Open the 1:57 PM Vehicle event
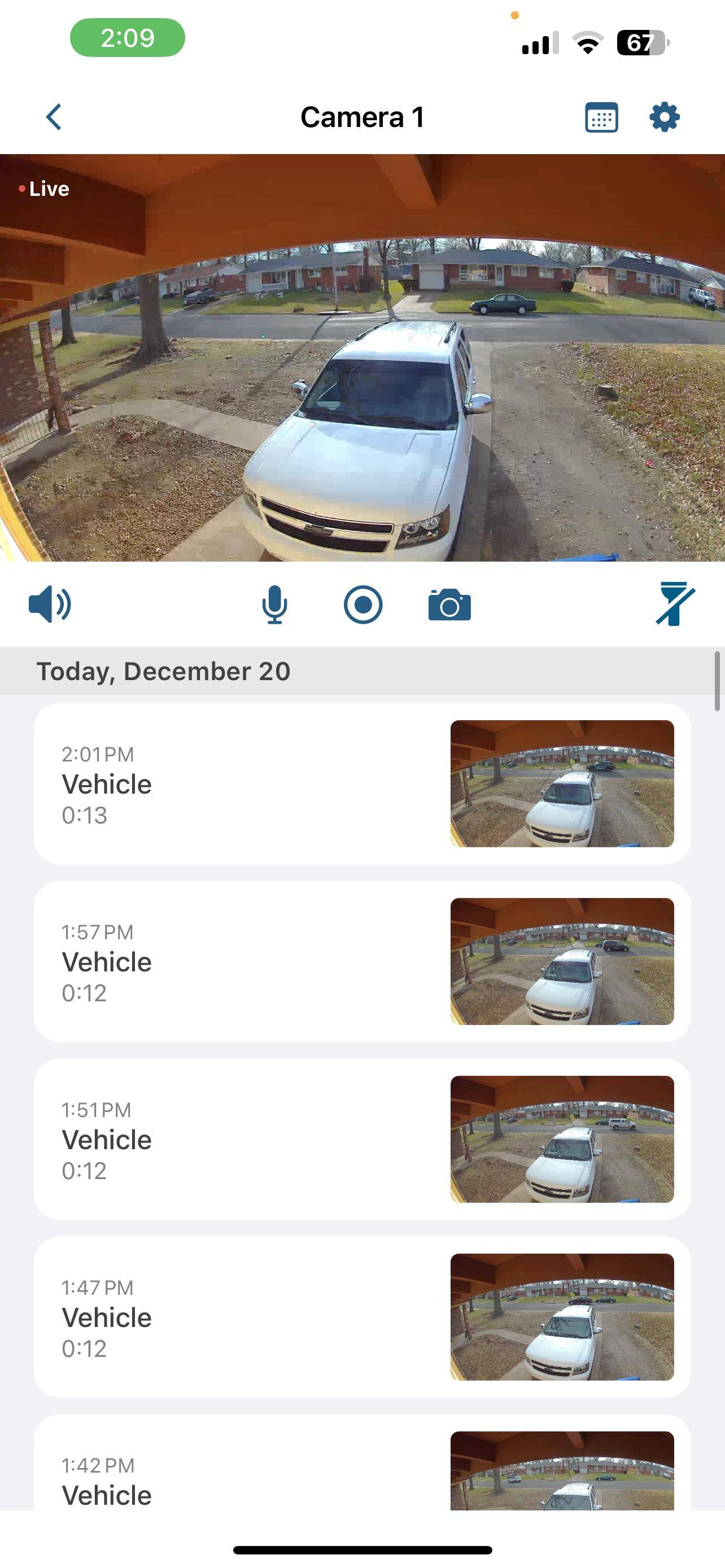Image resolution: width=725 pixels, height=1568 pixels. (361, 961)
